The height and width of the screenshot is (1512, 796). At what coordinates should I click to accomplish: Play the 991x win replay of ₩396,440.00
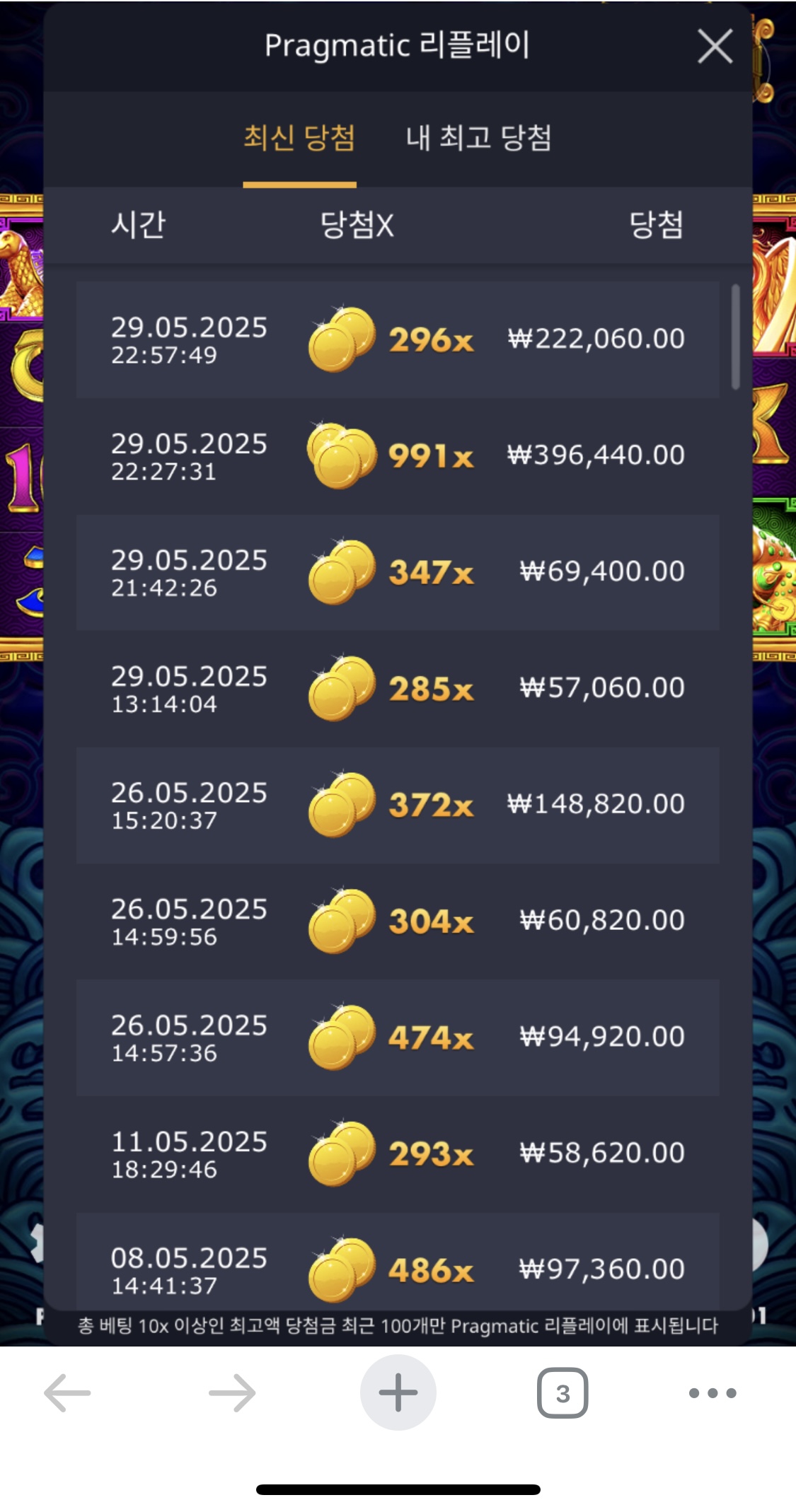398,455
